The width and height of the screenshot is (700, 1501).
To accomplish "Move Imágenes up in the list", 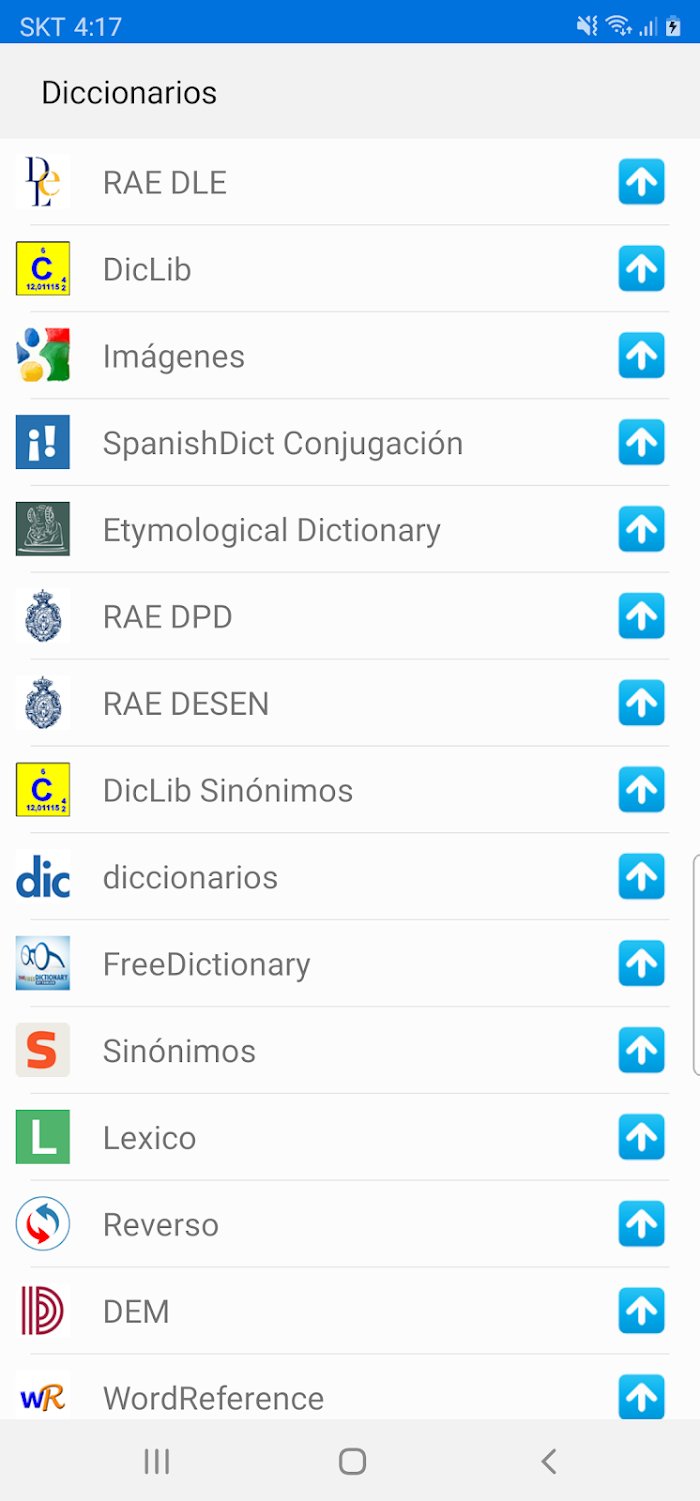I will point(641,356).
